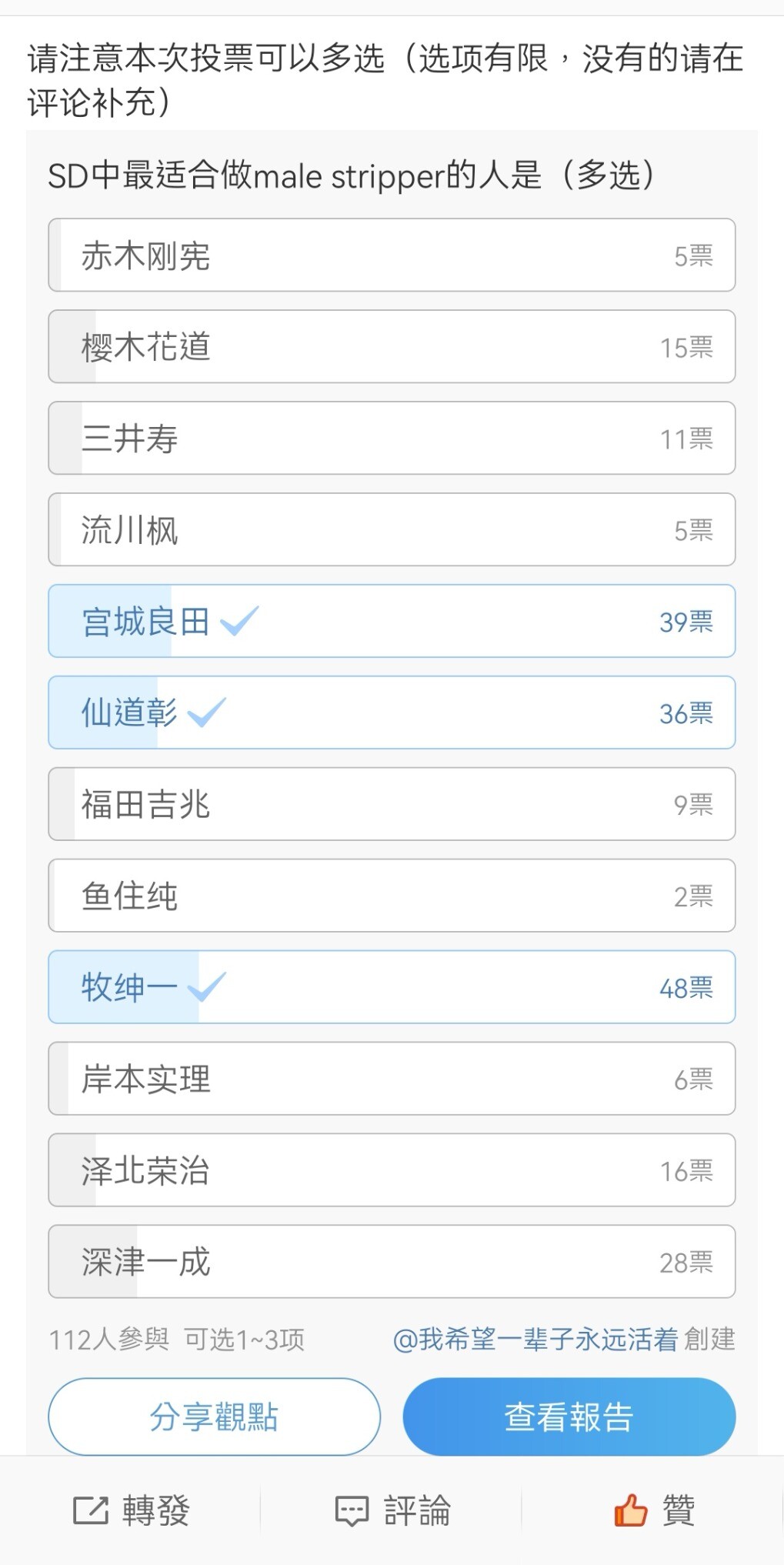Choose the 鱼住纯 poll option
Viewport: 784px width, 1565px height.
(x=392, y=896)
